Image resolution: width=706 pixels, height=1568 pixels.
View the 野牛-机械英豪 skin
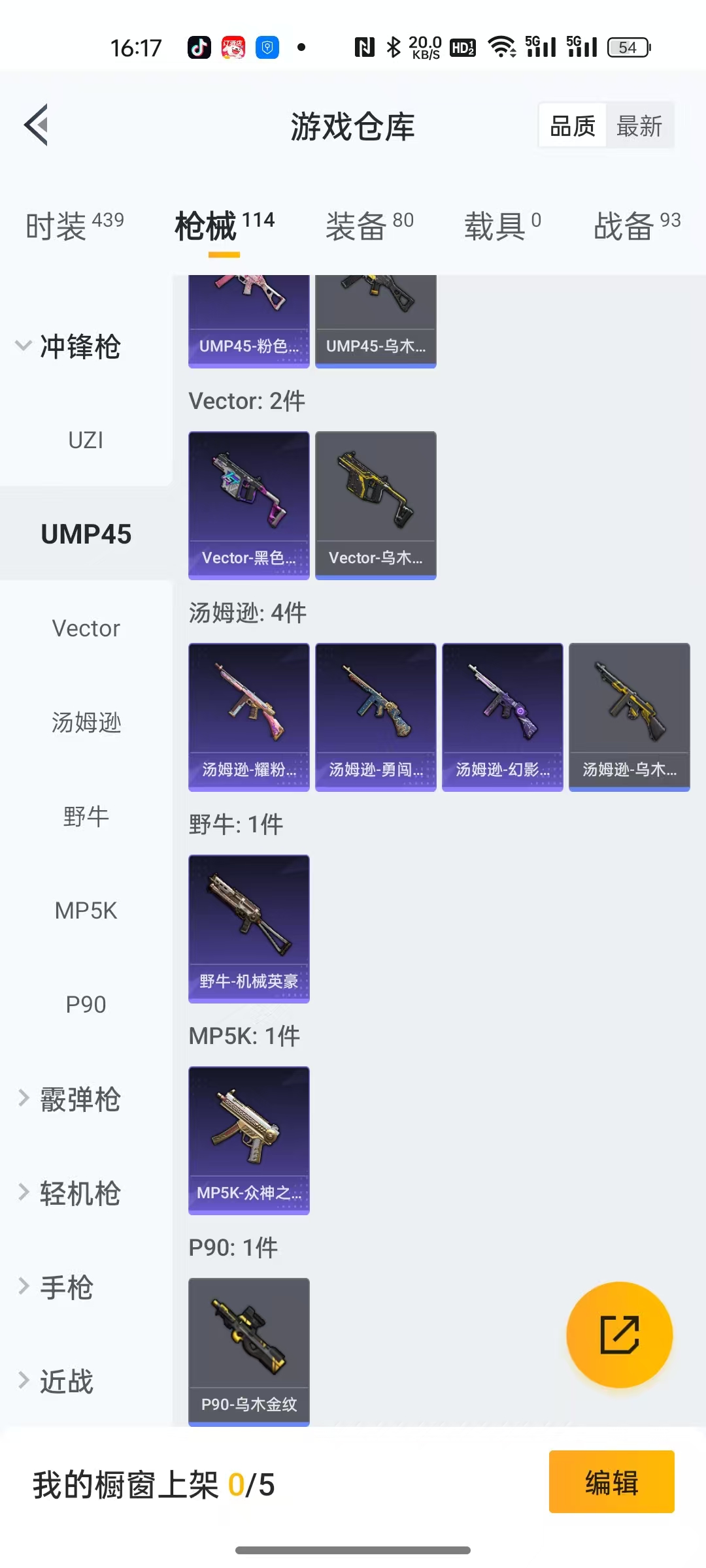point(248,928)
